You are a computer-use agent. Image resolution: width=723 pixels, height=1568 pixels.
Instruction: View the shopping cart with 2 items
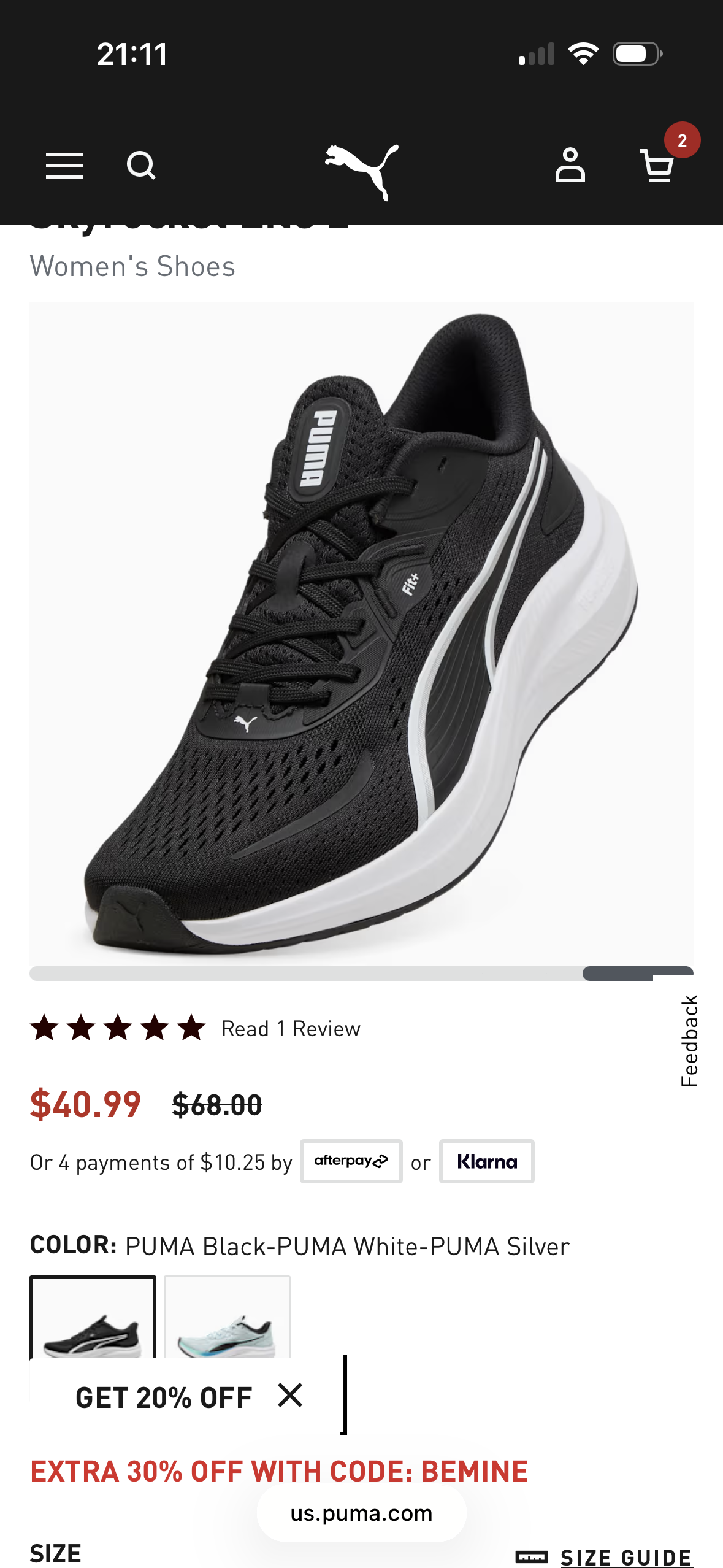[658, 166]
